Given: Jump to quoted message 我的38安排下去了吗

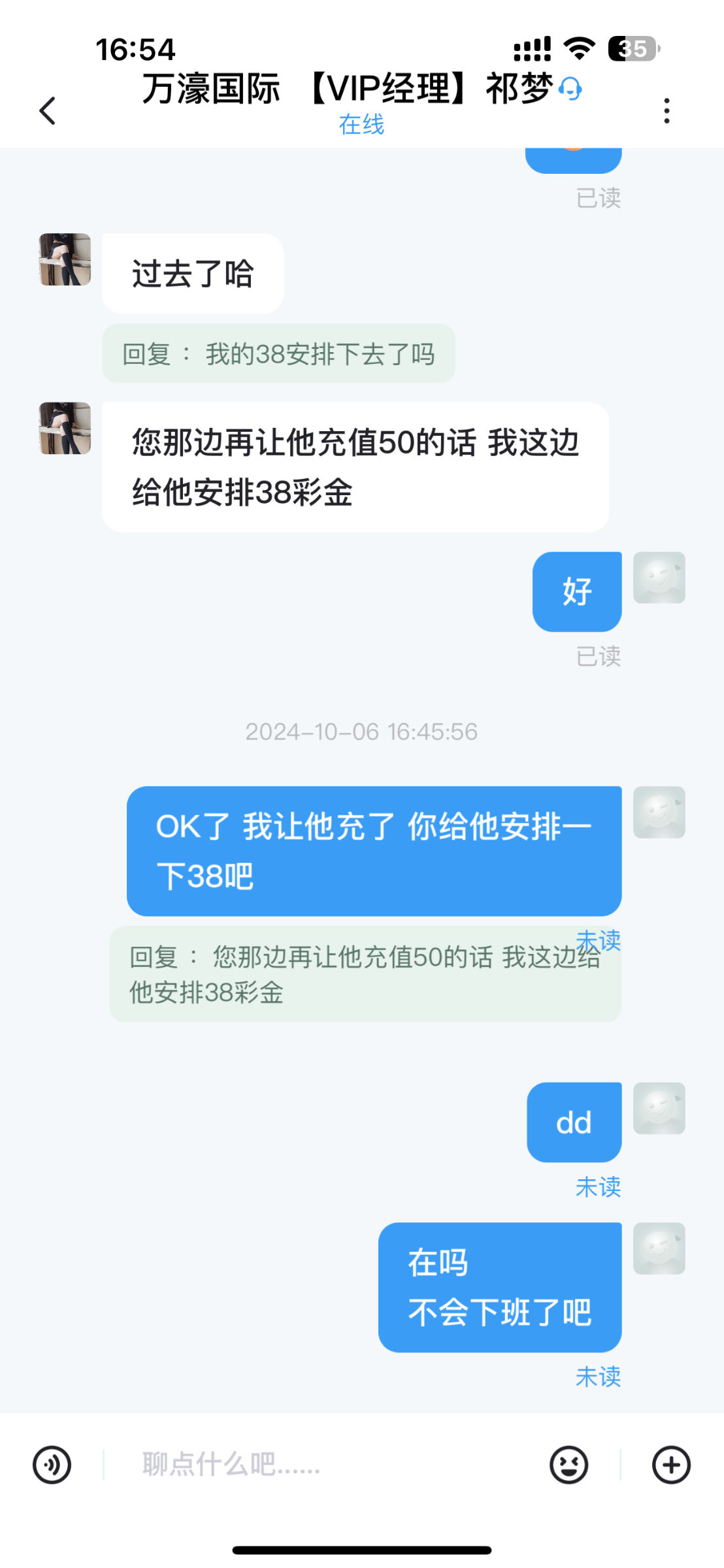Looking at the screenshot, I should point(278,353).
